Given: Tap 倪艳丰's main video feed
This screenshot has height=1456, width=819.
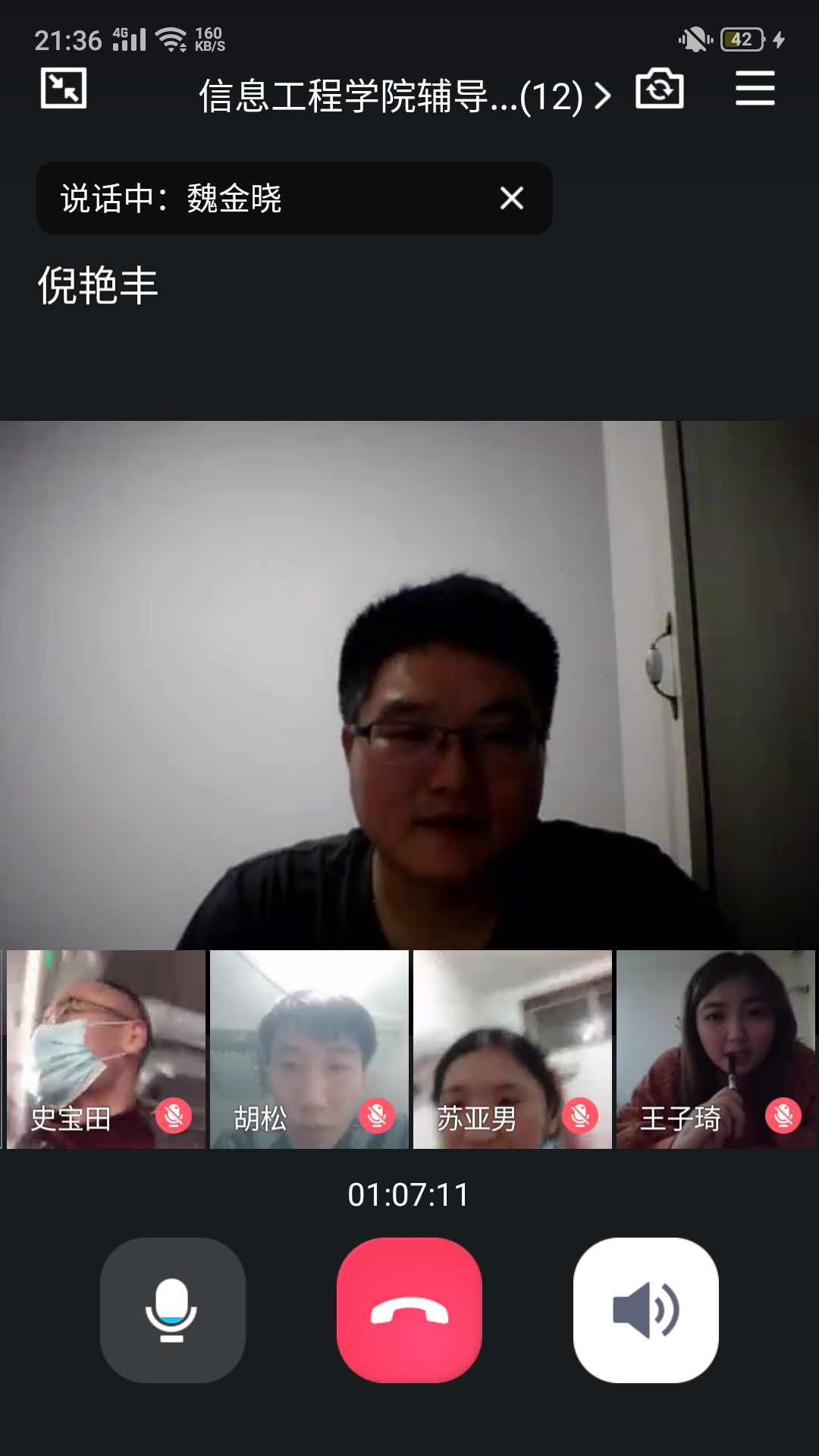Looking at the screenshot, I should click(409, 684).
